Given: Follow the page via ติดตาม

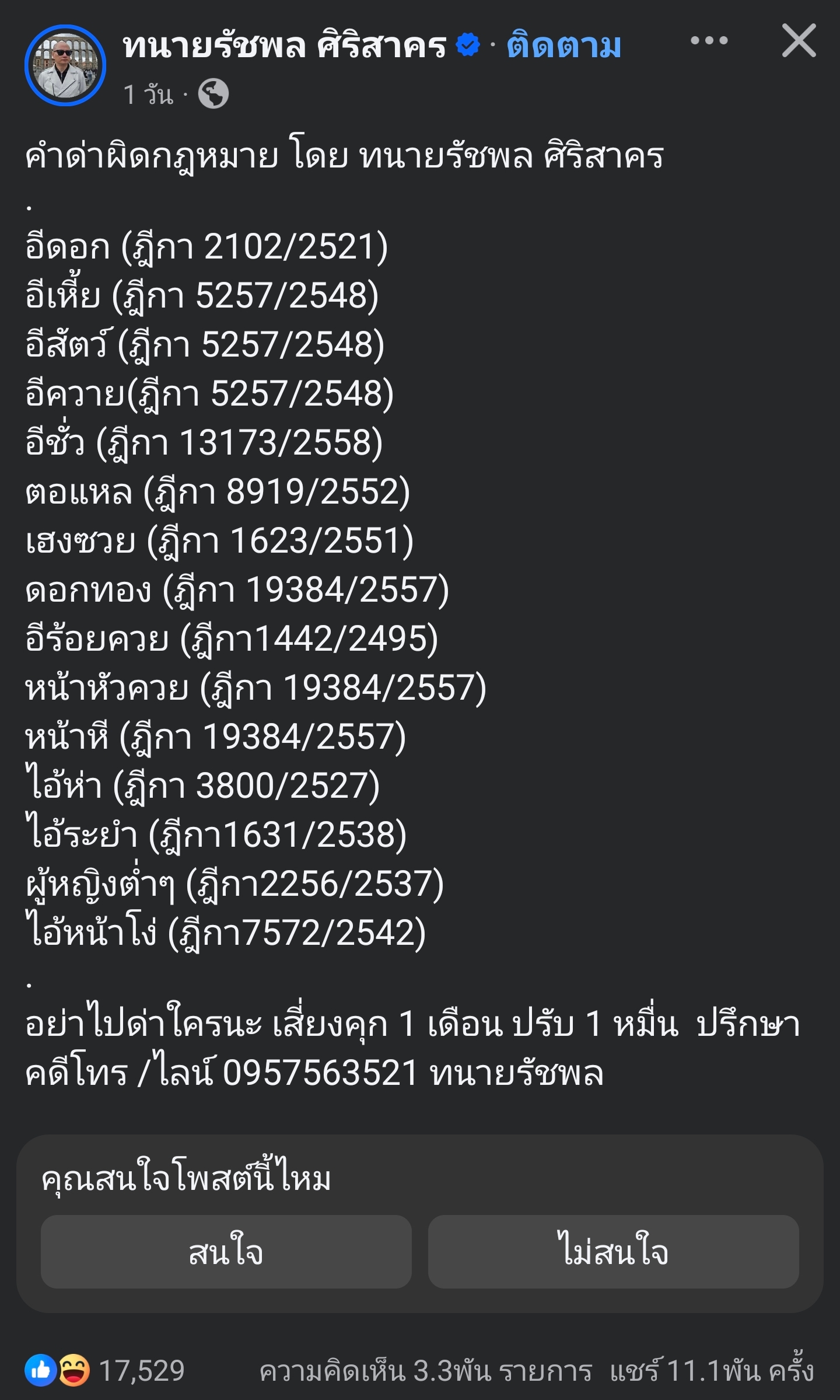Looking at the screenshot, I should (563, 46).
